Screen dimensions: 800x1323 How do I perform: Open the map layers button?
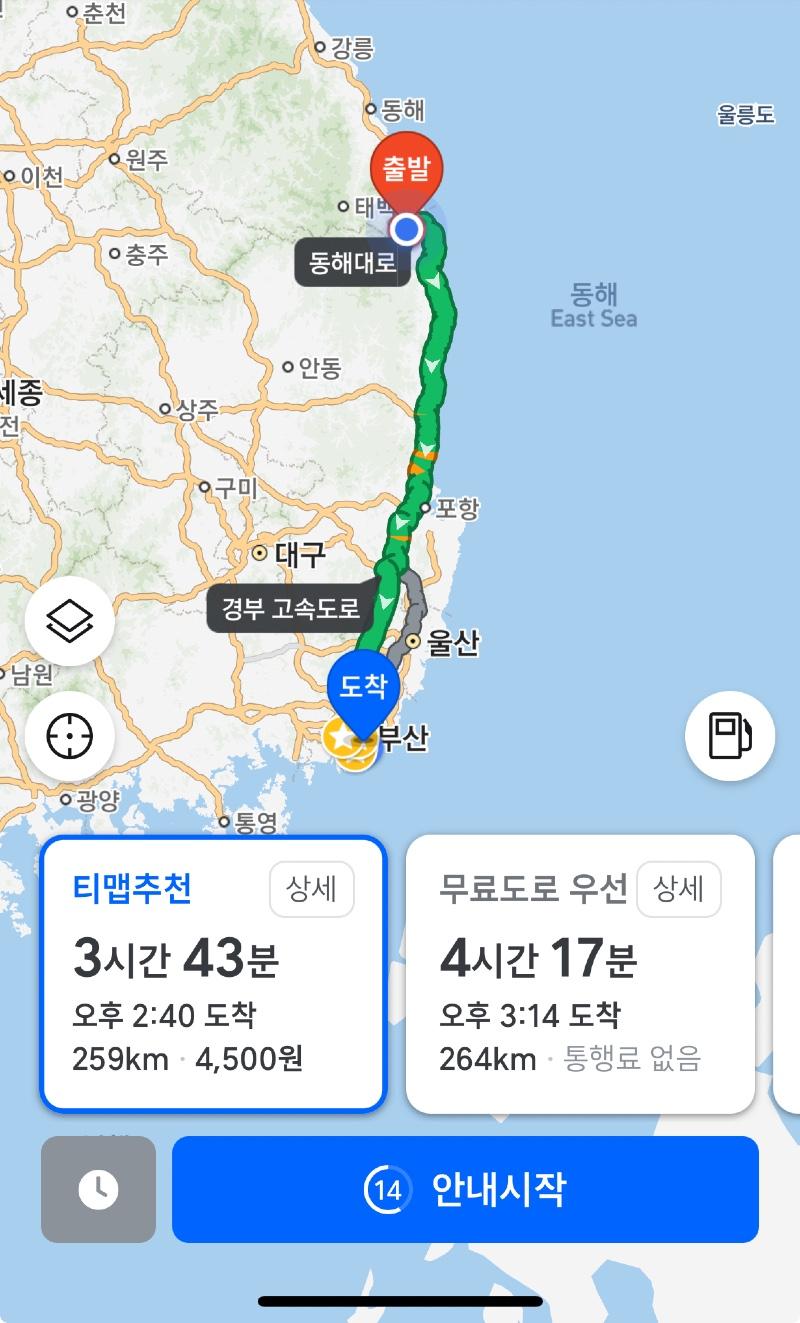pos(70,622)
